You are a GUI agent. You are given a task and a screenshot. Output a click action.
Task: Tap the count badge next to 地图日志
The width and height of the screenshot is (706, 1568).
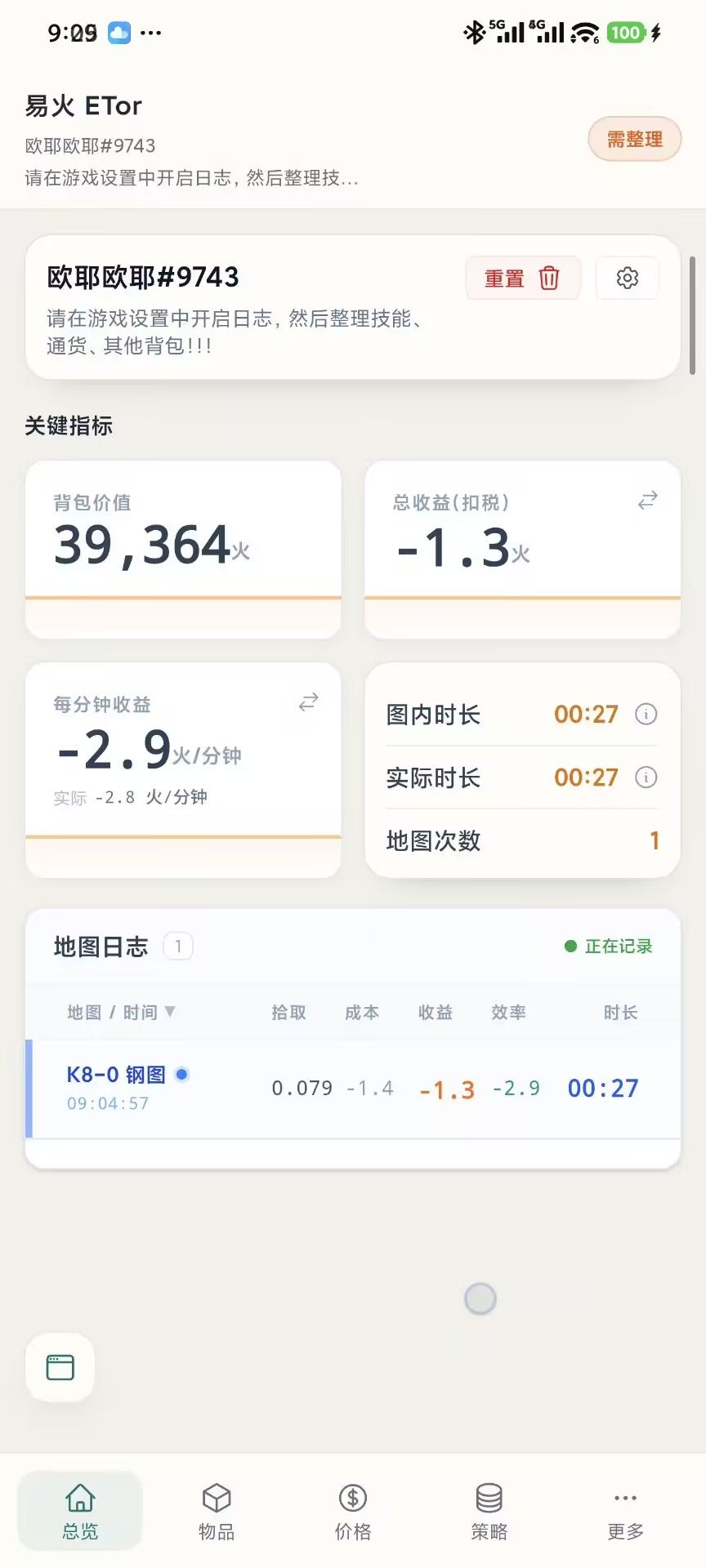tap(178, 946)
